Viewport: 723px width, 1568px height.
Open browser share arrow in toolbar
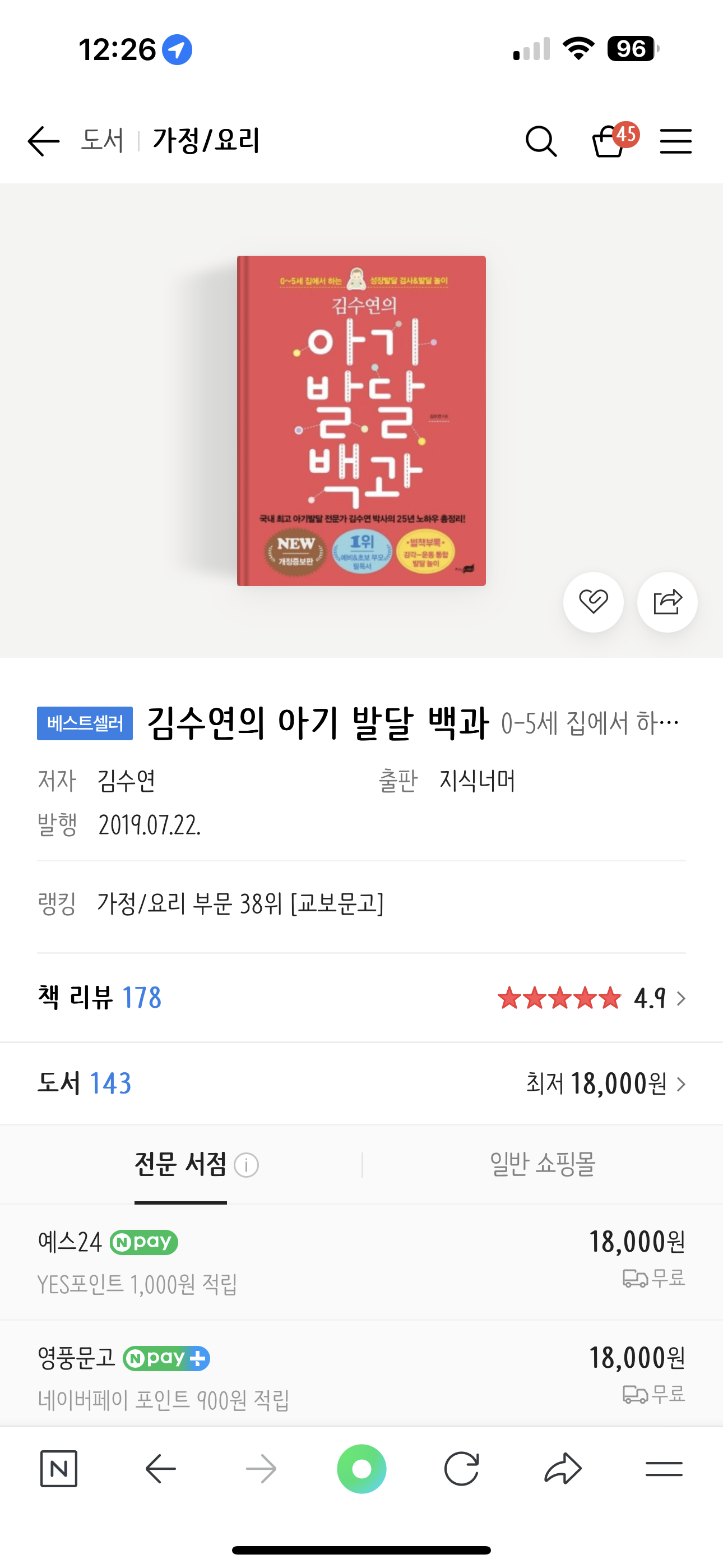point(563,1469)
